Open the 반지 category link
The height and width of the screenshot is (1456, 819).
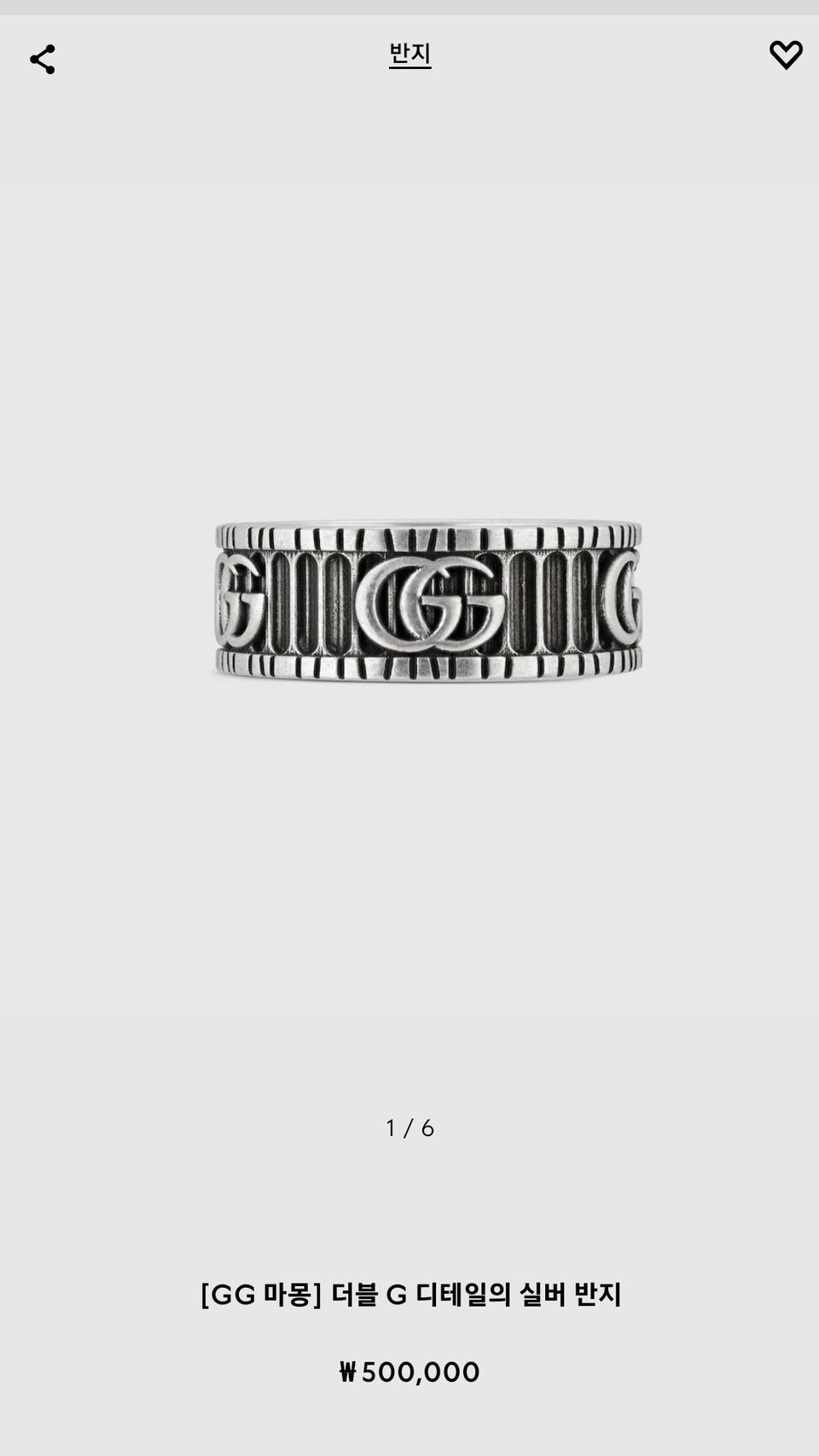pyautogui.click(x=409, y=54)
